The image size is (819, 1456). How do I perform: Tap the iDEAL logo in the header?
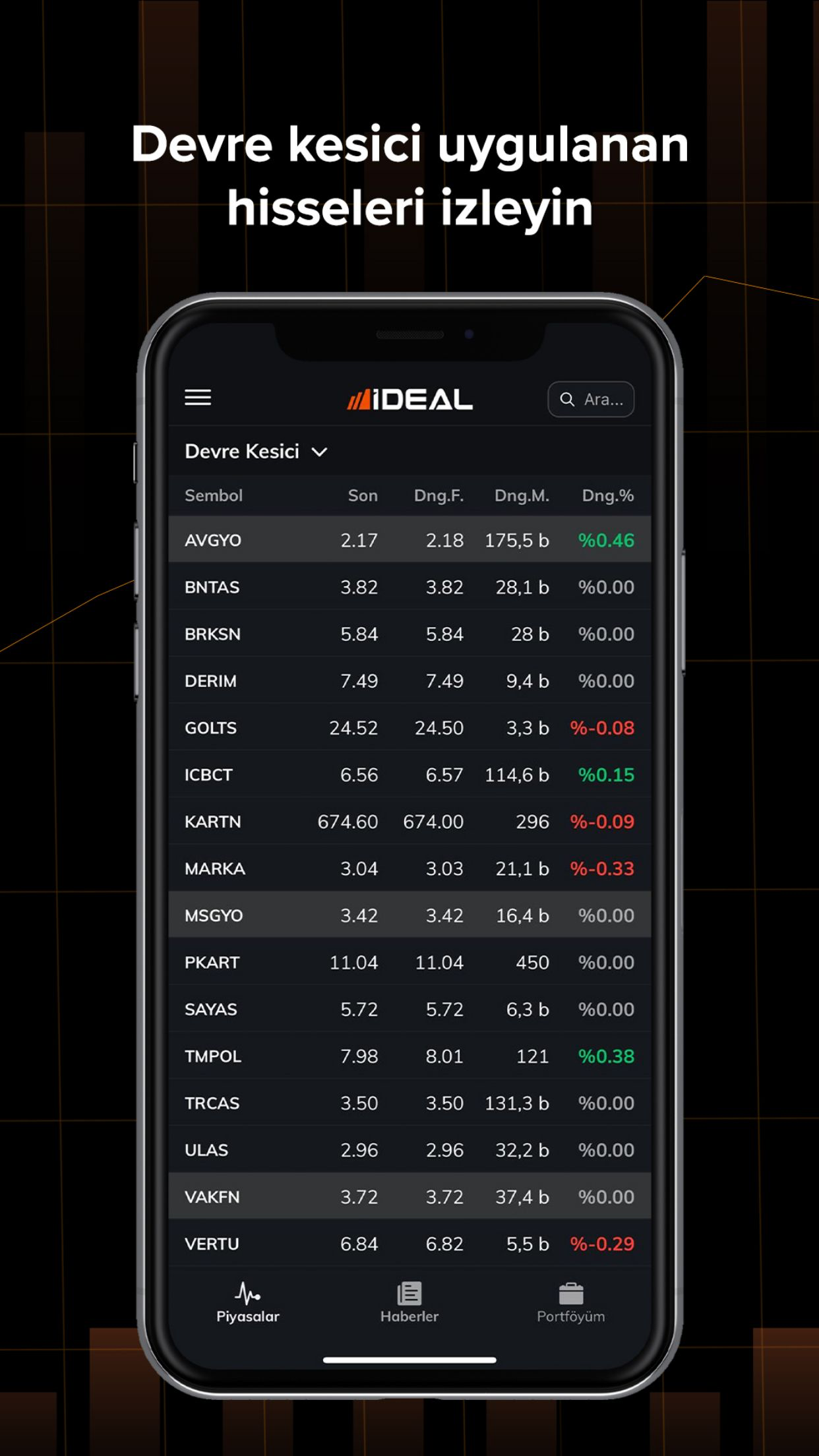pyautogui.click(x=409, y=398)
